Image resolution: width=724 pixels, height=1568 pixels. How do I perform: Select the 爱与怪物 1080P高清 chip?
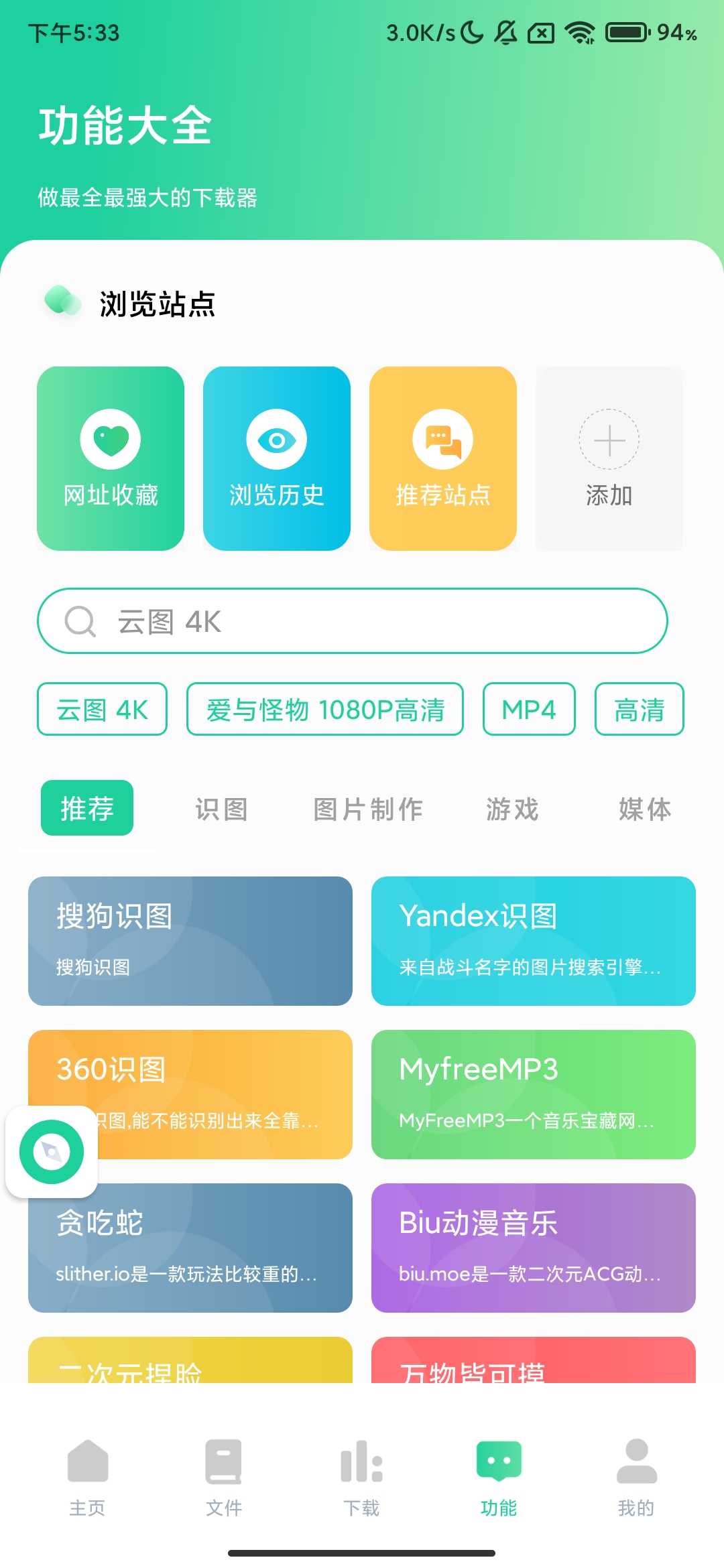325,709
